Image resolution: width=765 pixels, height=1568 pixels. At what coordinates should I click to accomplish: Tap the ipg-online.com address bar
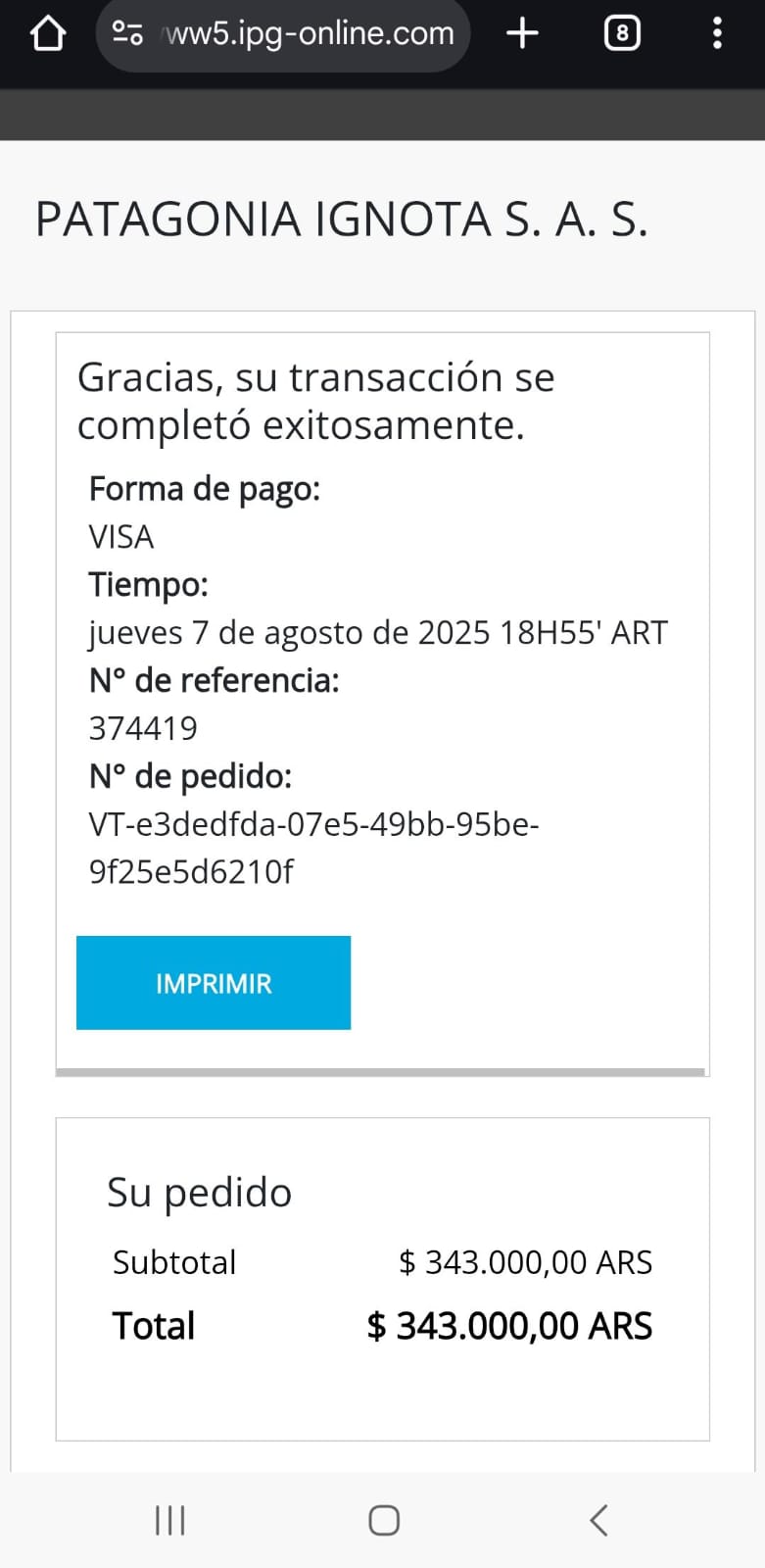tap(309, 34)
